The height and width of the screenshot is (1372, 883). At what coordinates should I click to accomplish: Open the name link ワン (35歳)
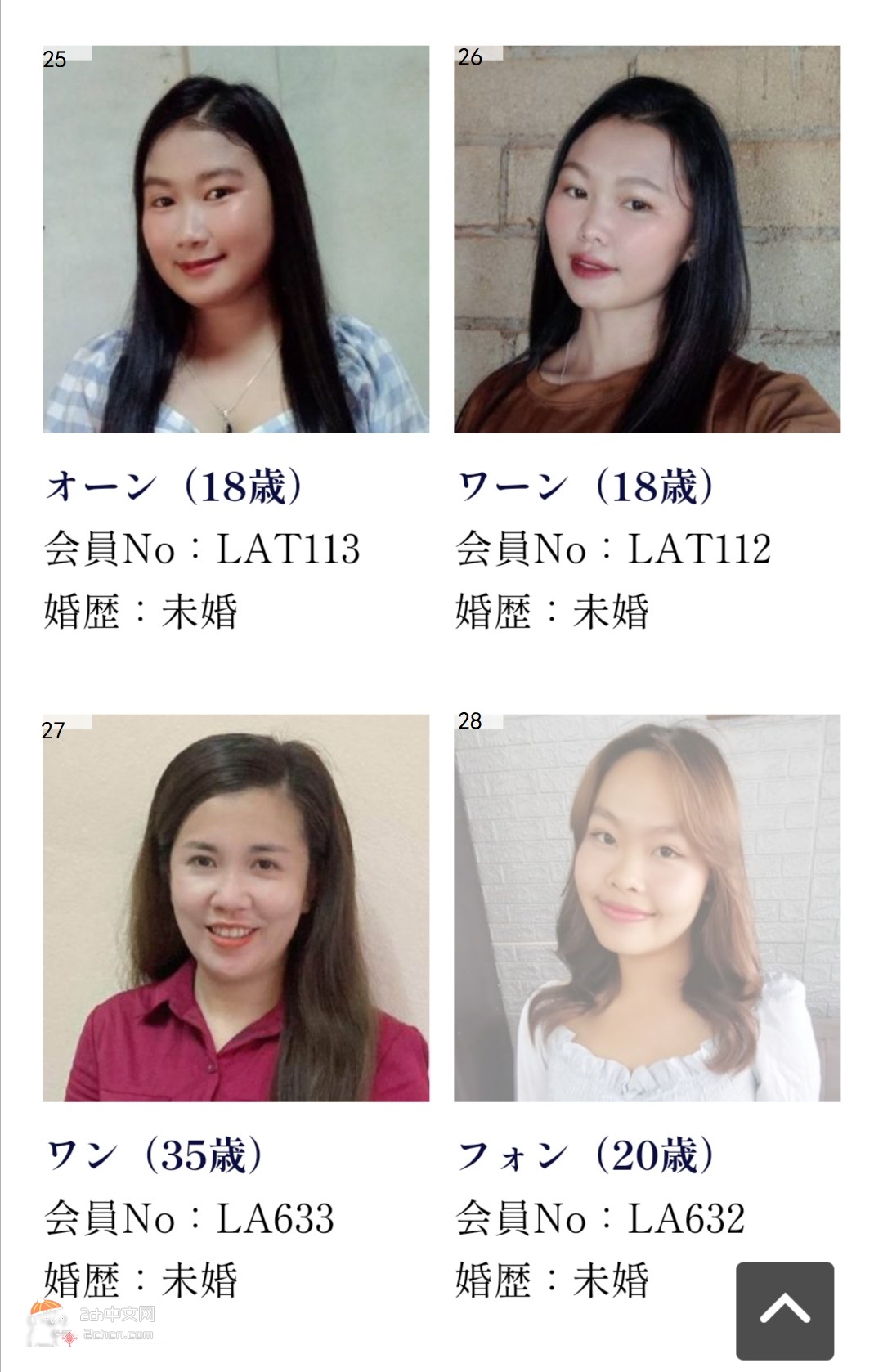[x=155, y=1155]
